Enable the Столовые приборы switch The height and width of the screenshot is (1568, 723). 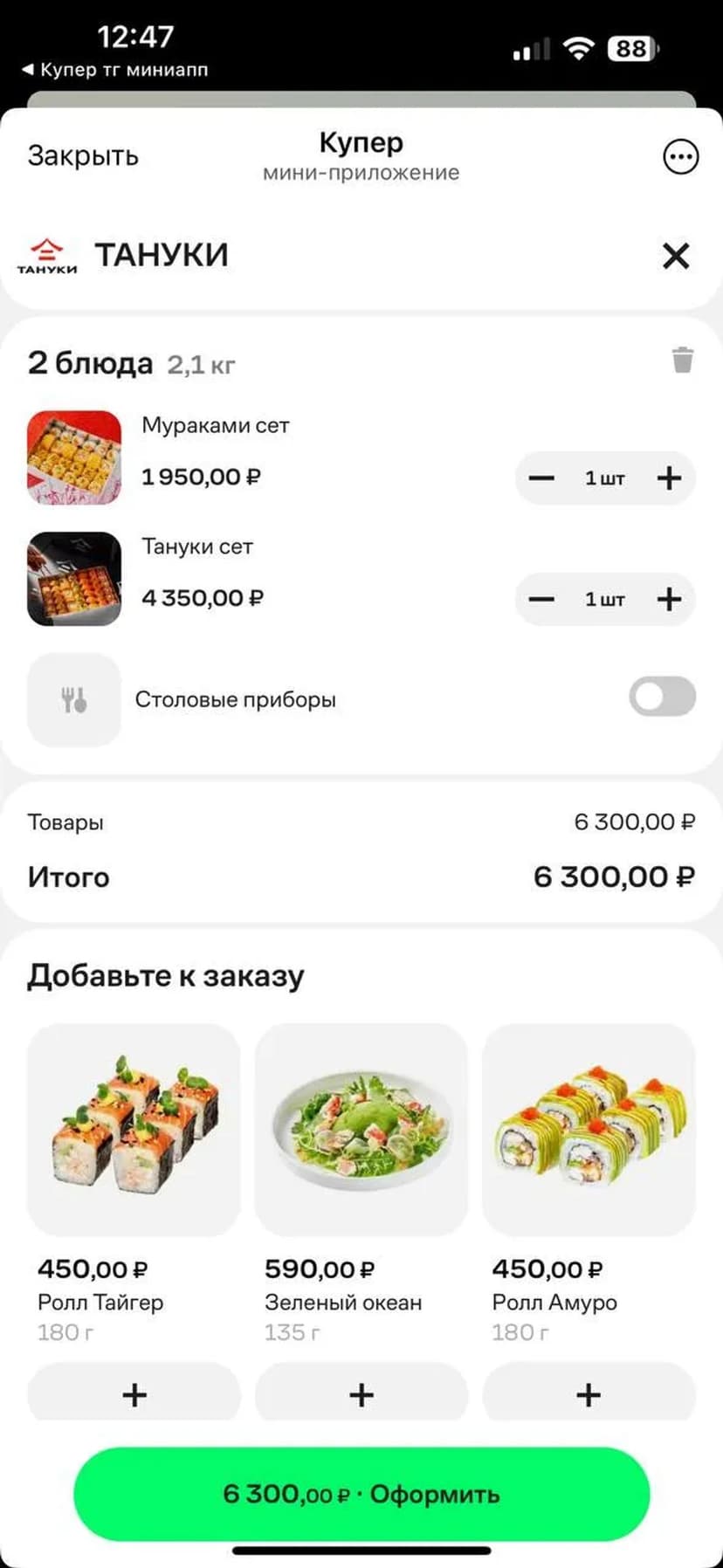(x=662, y=698)
